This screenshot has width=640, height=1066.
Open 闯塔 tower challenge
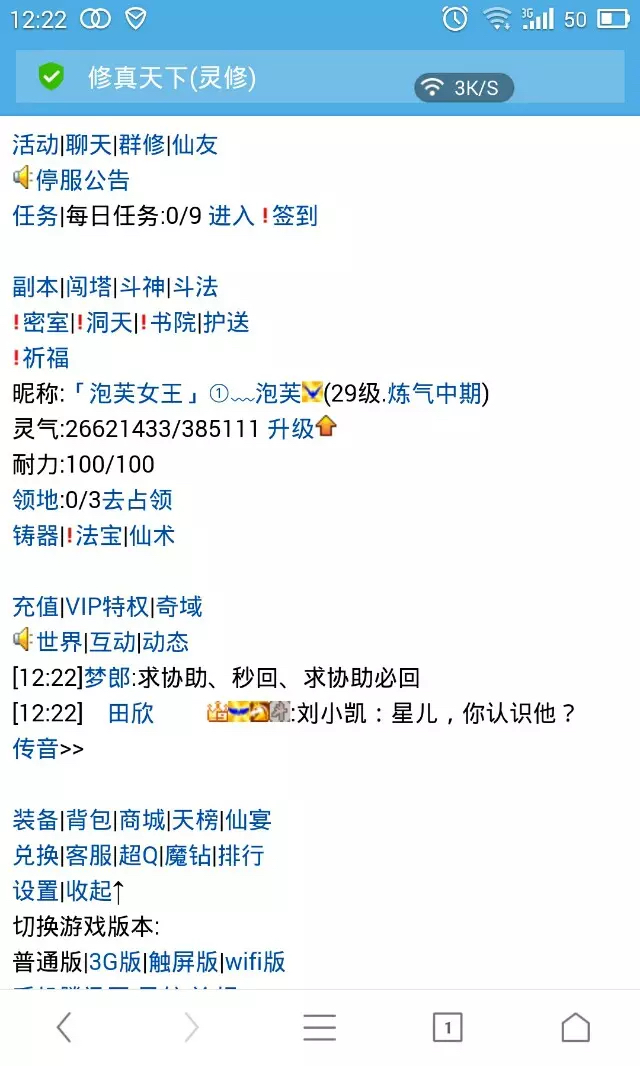(x=89, y=288)
